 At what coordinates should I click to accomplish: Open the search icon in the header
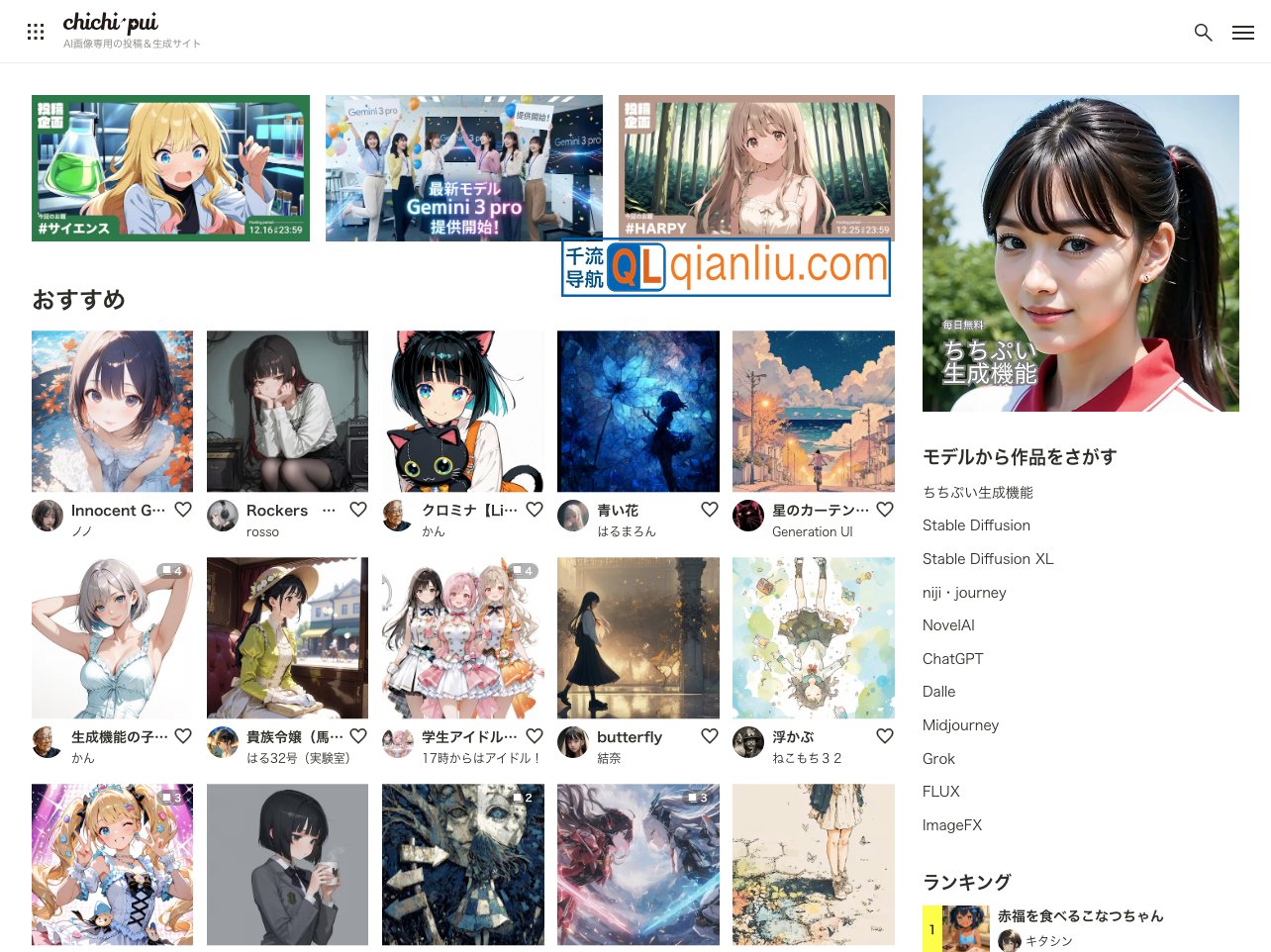1203,33
